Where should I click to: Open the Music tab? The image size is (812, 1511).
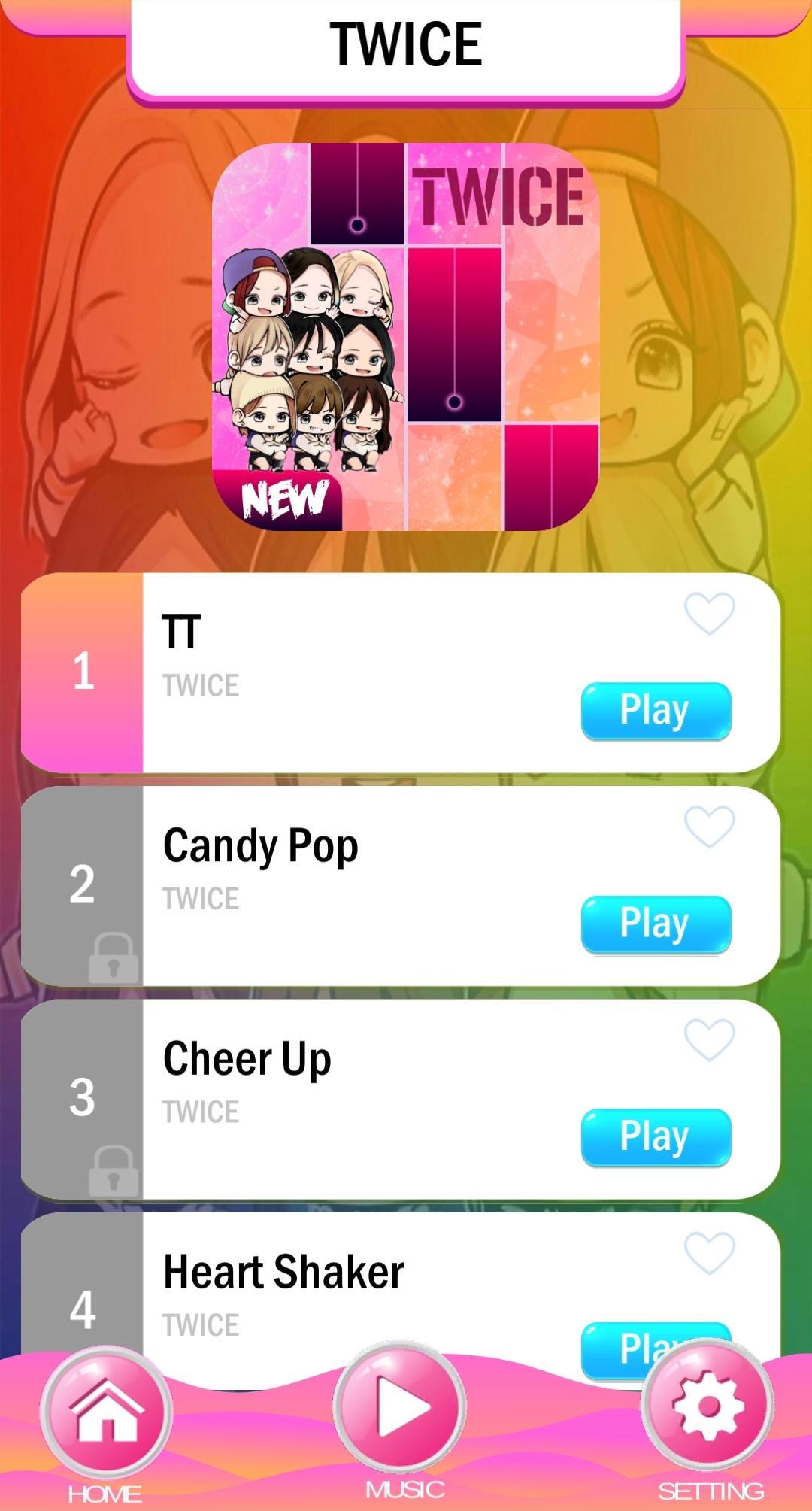[x=399, y=1408]
